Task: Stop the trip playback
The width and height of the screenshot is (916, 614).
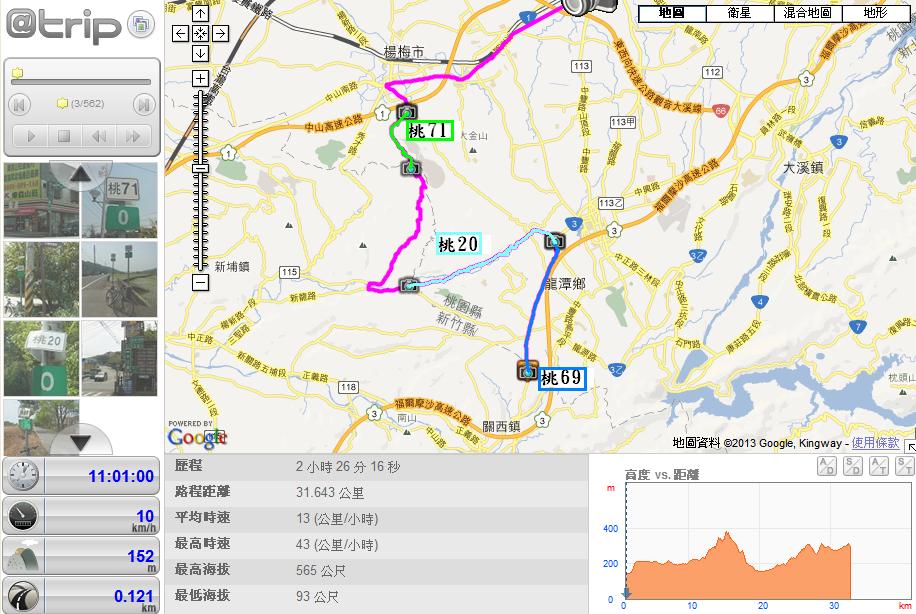Action: click(63, 136)
